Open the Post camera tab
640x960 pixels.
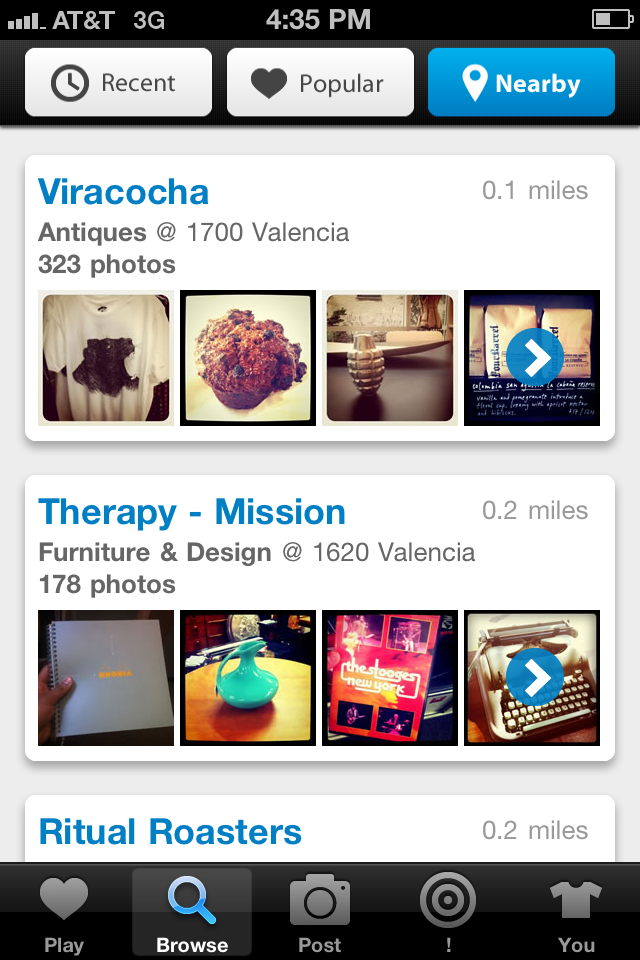(320, 914)
